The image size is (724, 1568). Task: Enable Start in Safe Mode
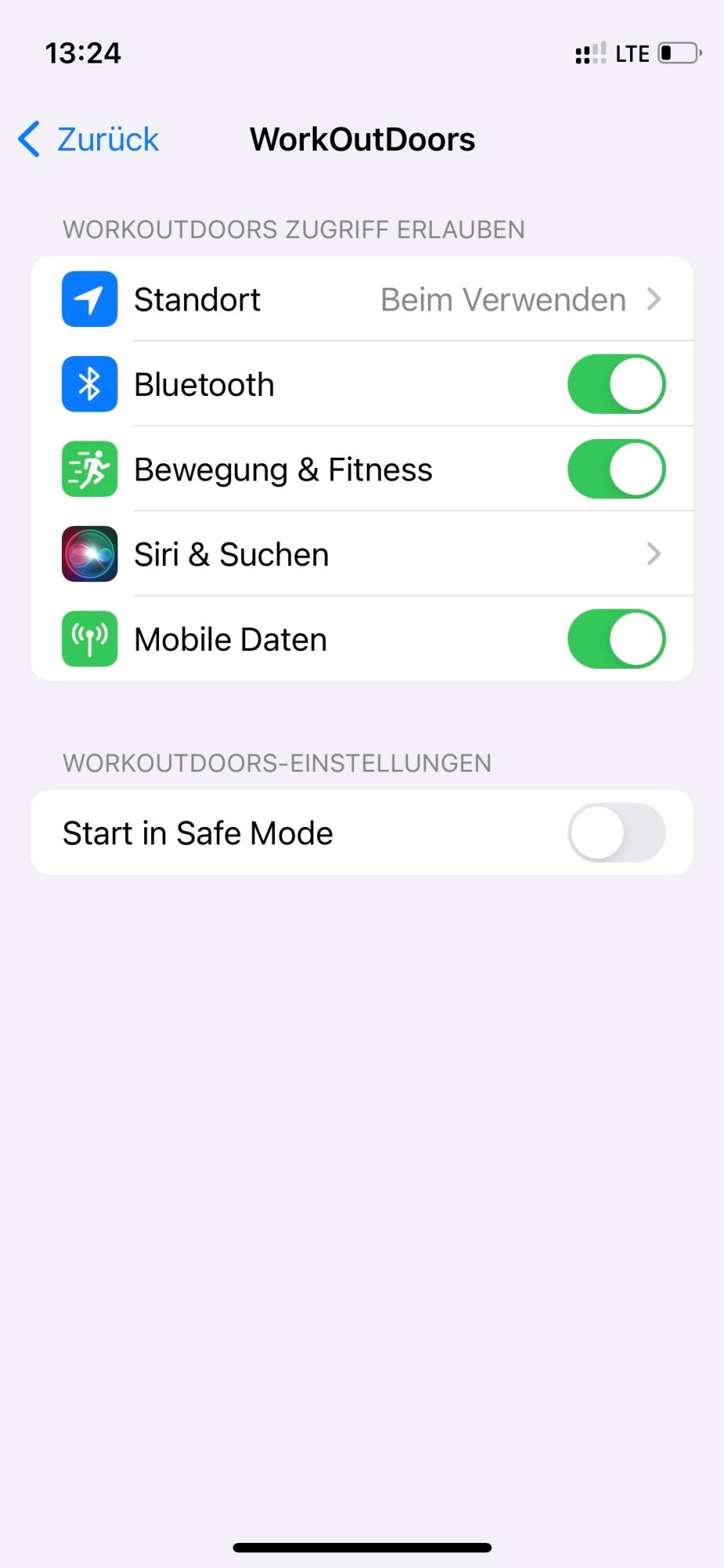[x=616, y=833]
